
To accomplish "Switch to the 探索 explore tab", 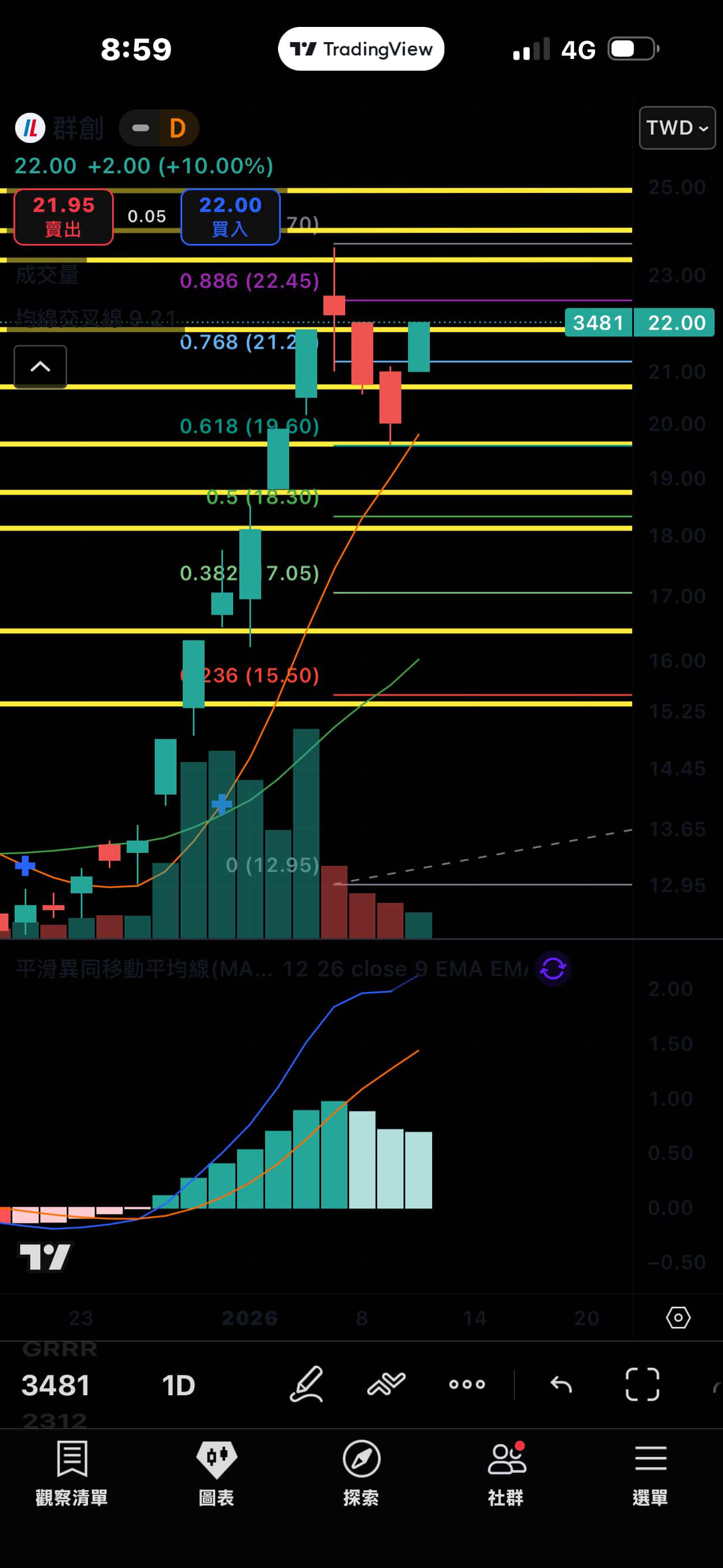I will pos(361,1473).
